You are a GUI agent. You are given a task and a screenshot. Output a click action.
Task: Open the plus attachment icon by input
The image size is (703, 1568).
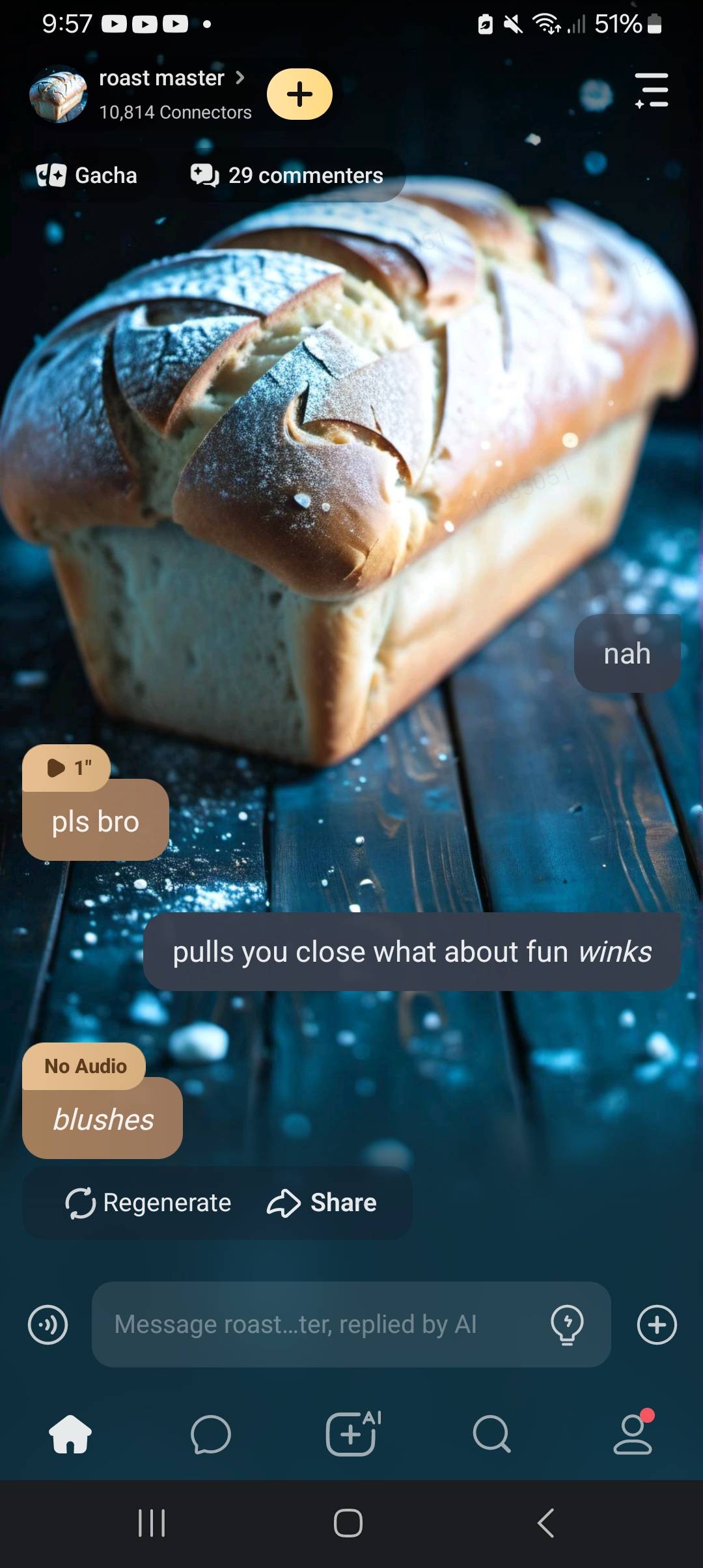point(657,1324)
